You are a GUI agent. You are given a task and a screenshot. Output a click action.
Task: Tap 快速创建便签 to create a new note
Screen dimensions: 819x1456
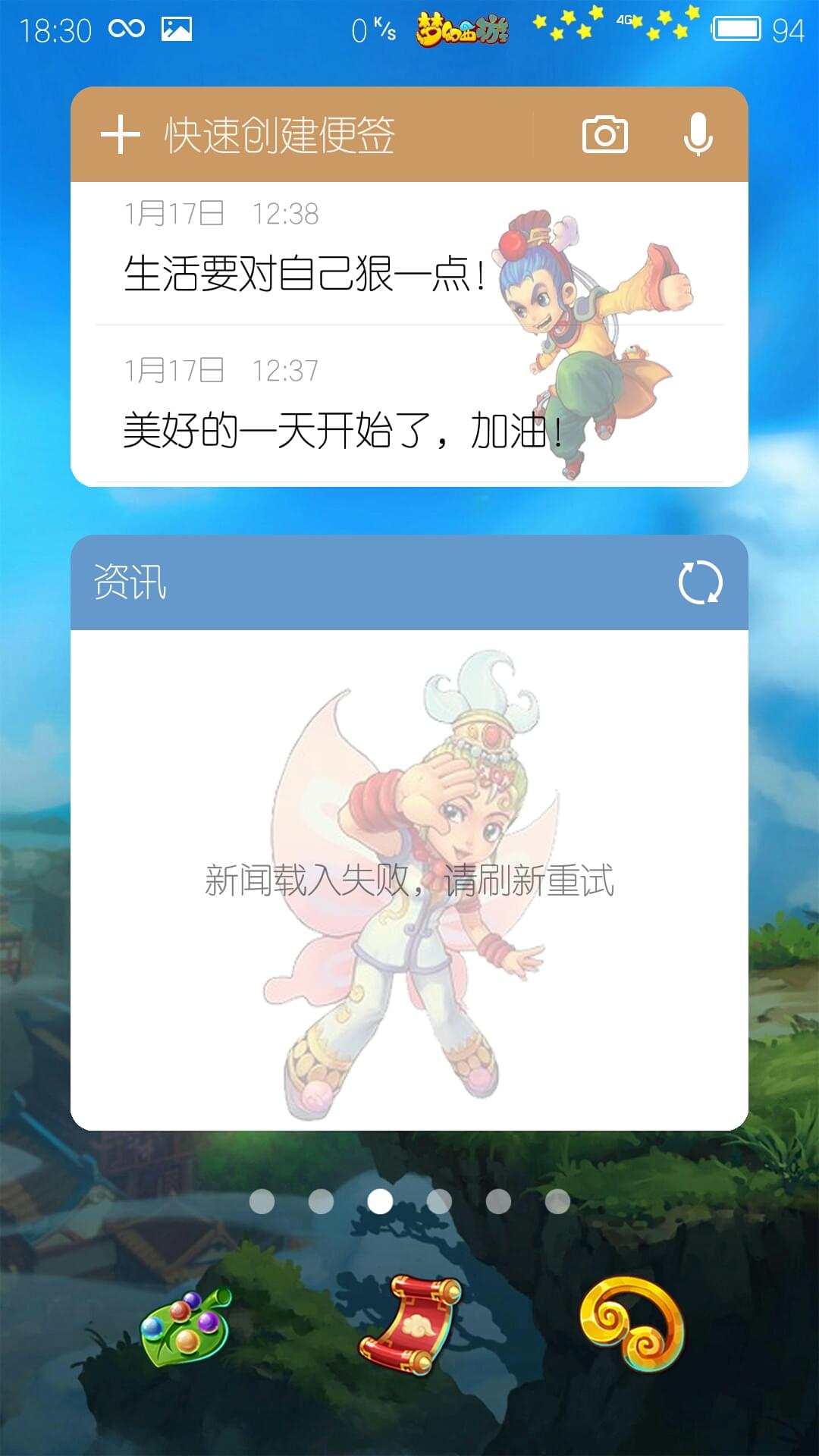click(279, 135)
